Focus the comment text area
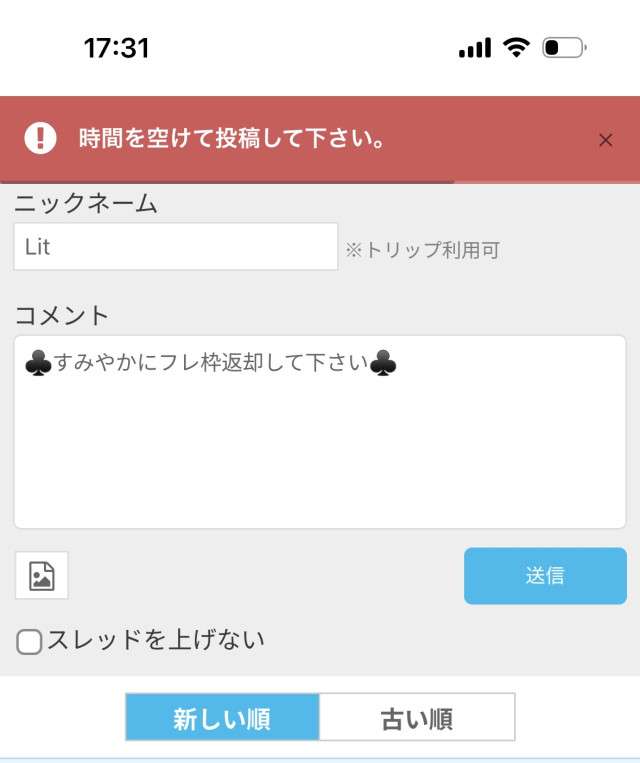640x763 pixels. coord(320,432)
